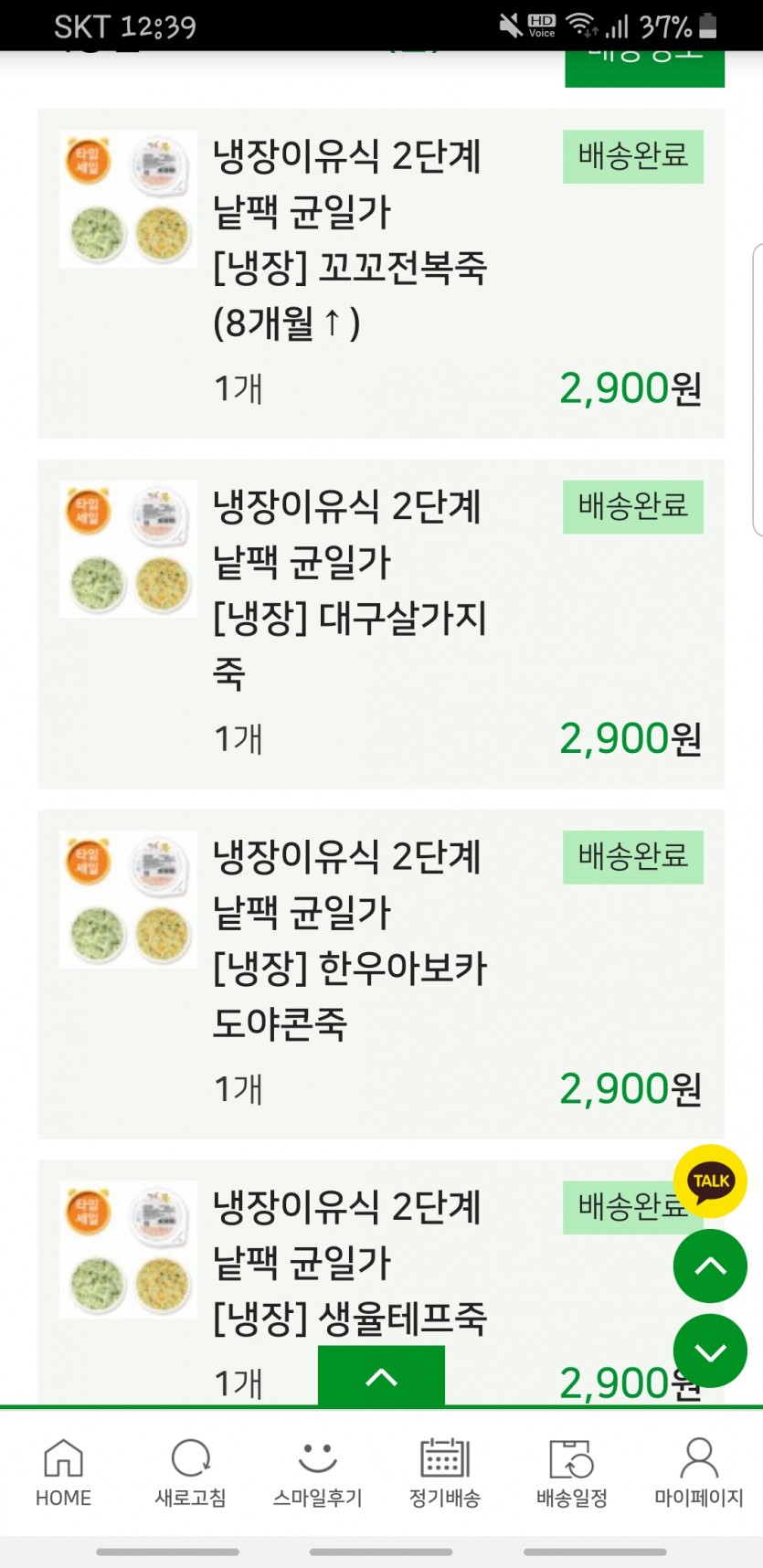Open the 스마일후기 reviews tab

coord(317,1472)
